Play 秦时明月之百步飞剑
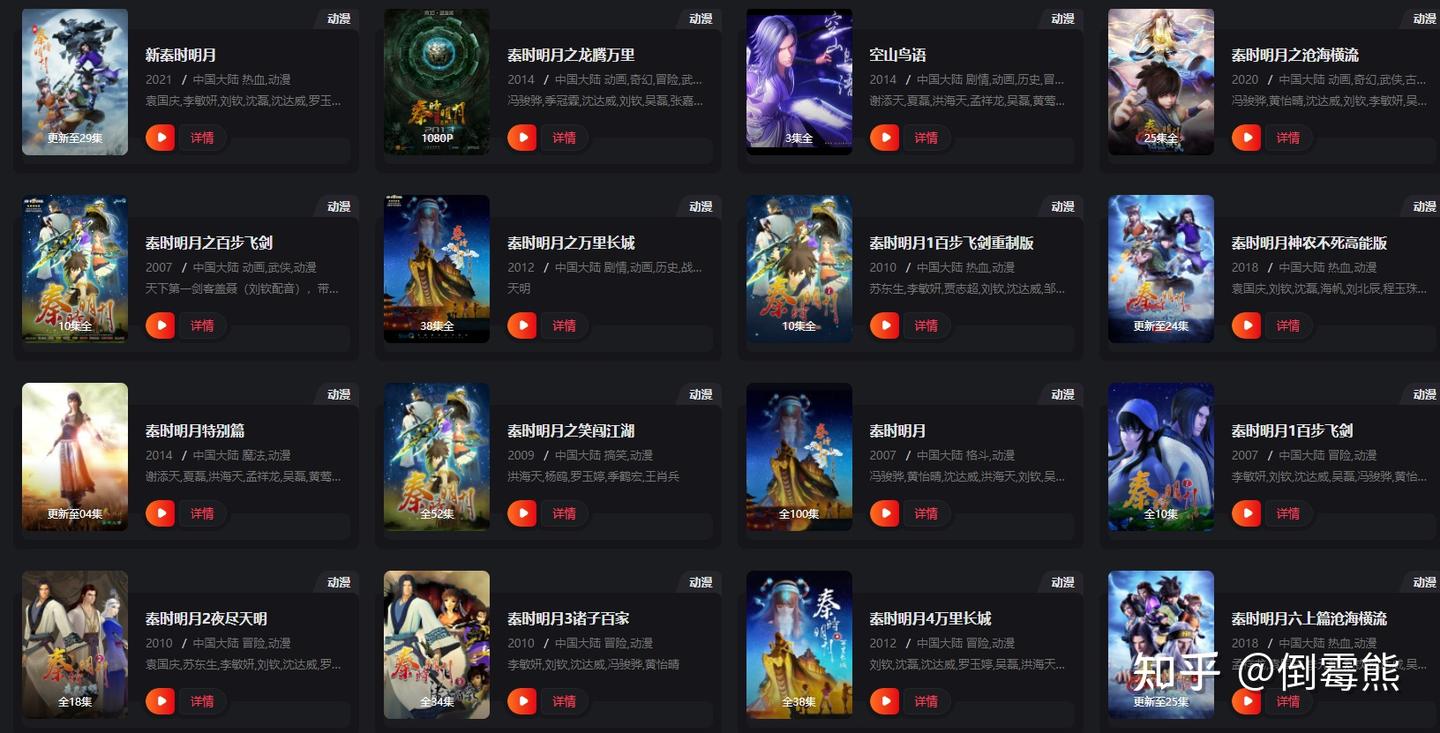This screenshot has width=1440, height=733. coord(160,326)
